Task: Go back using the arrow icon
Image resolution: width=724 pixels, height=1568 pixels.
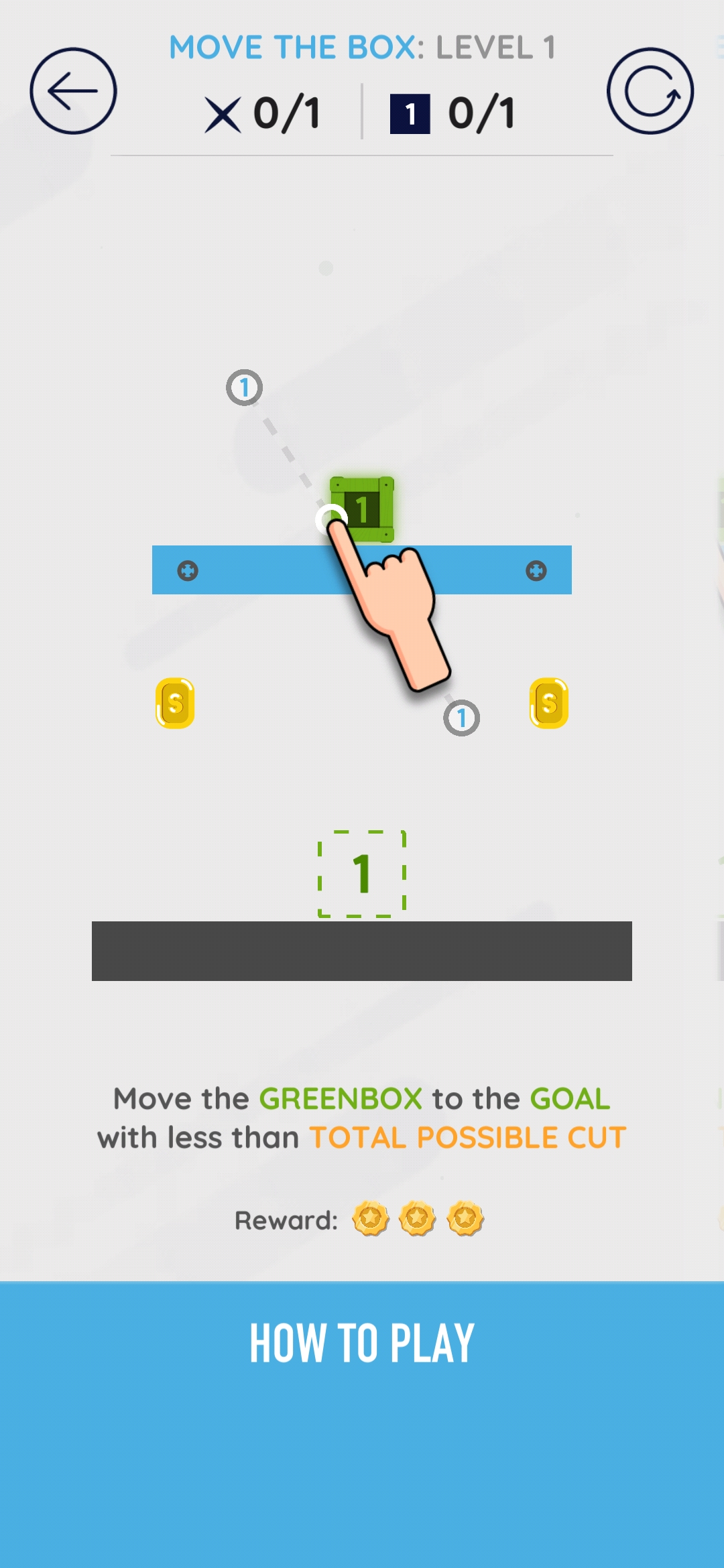Action: coord(73,91)
